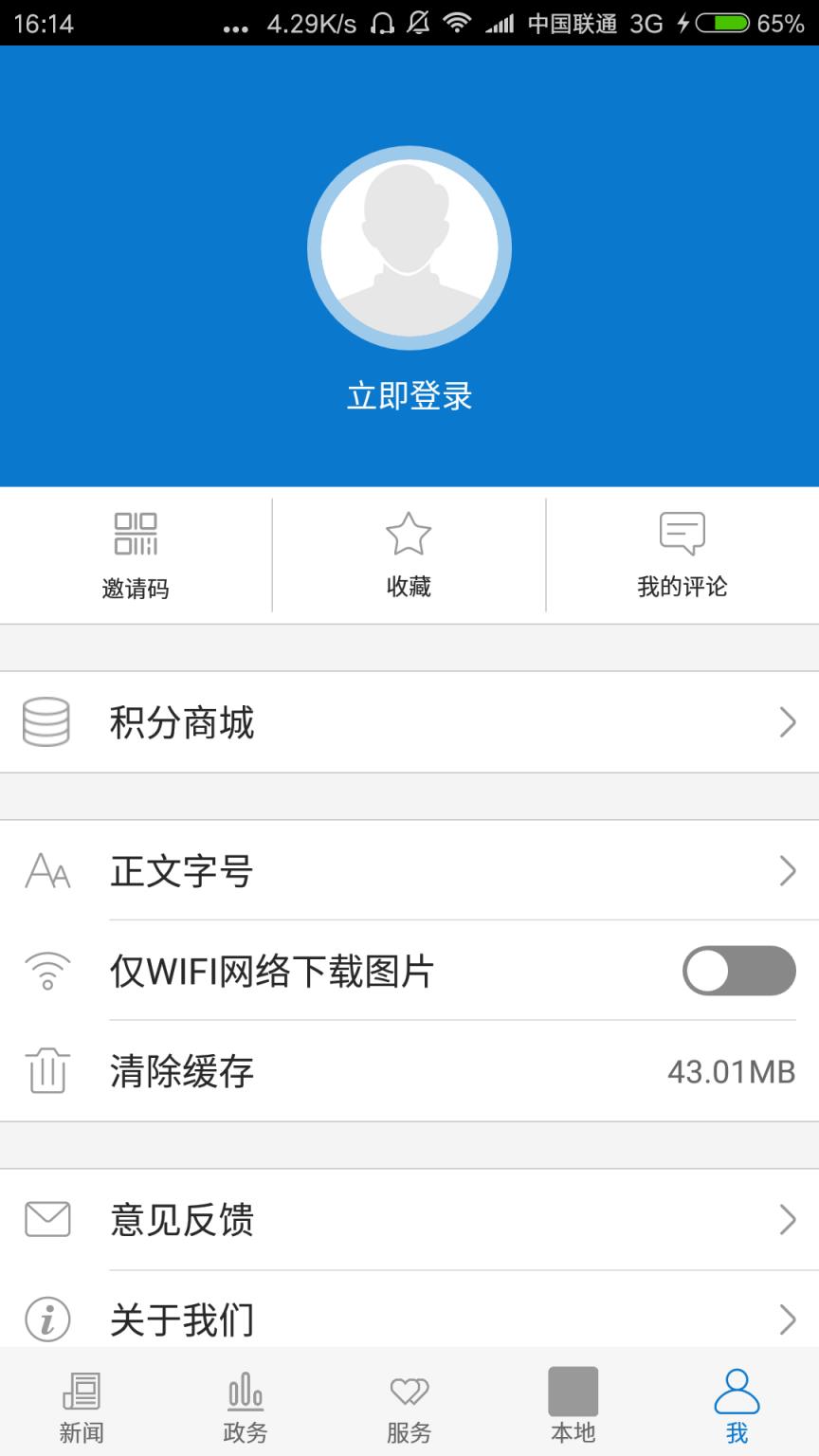Screen dimensions: 819x1456
Task: Click the trash icon for 清除缓存
Action: coord(45,1070)
